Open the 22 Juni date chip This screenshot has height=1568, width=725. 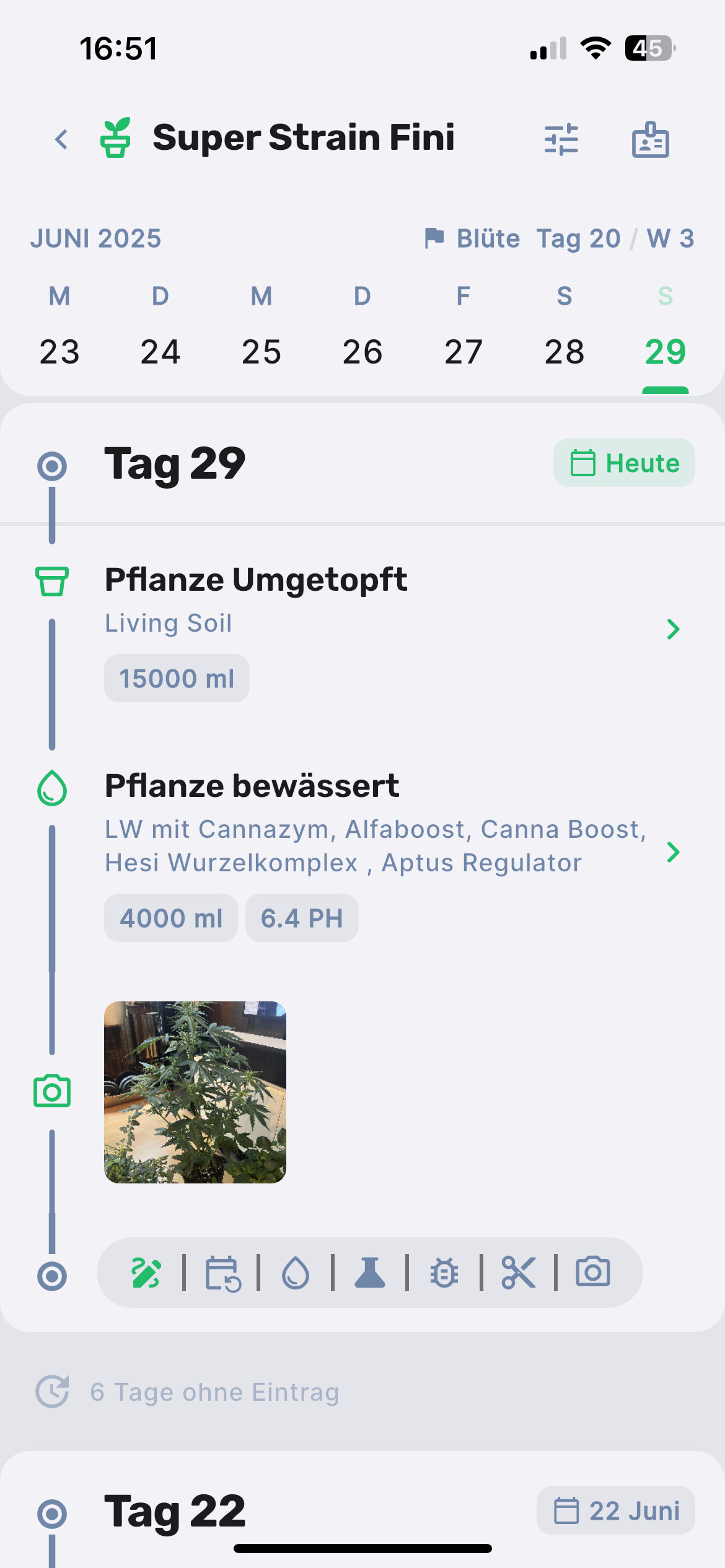(616, 1510)
